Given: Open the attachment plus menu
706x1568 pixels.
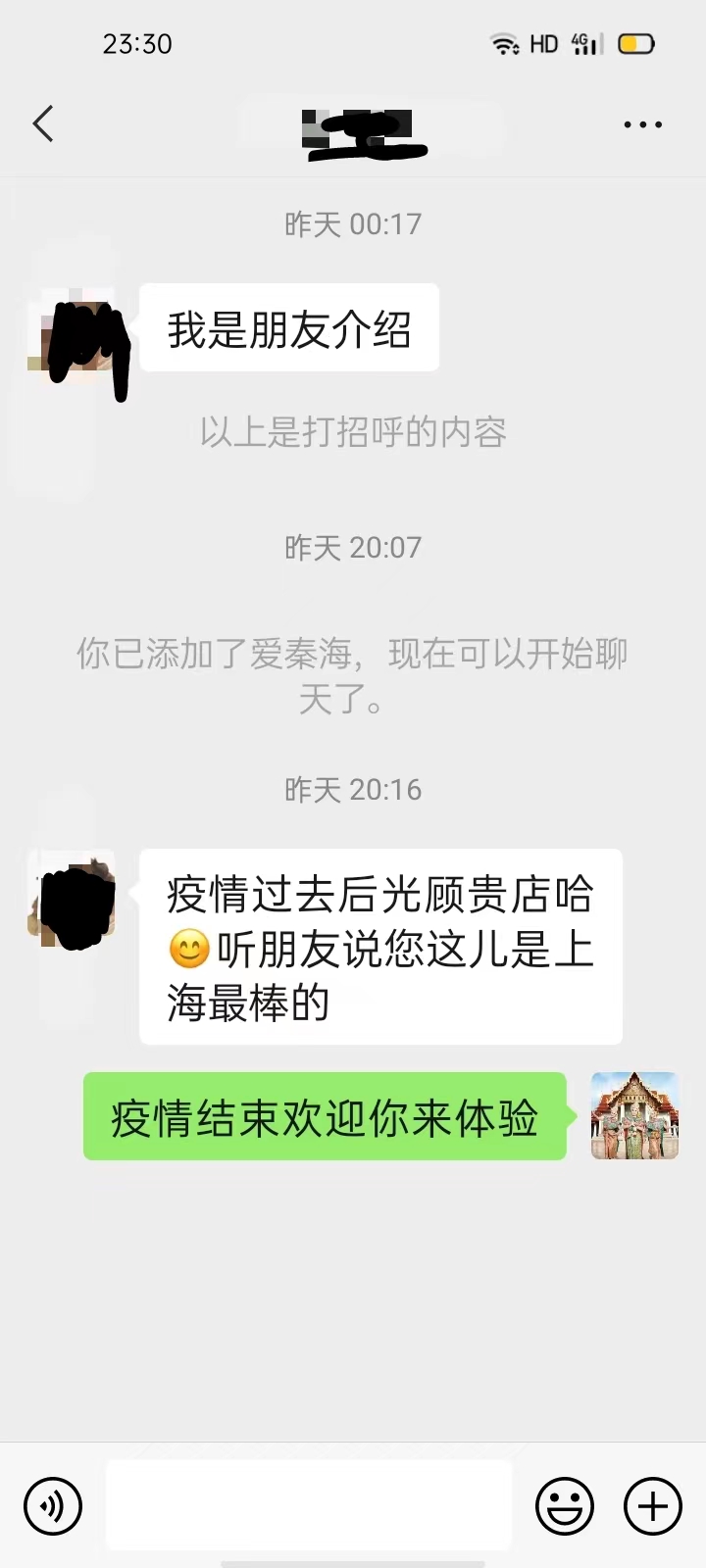Looking at the screenshot, I should click(x=650, y=1505).
